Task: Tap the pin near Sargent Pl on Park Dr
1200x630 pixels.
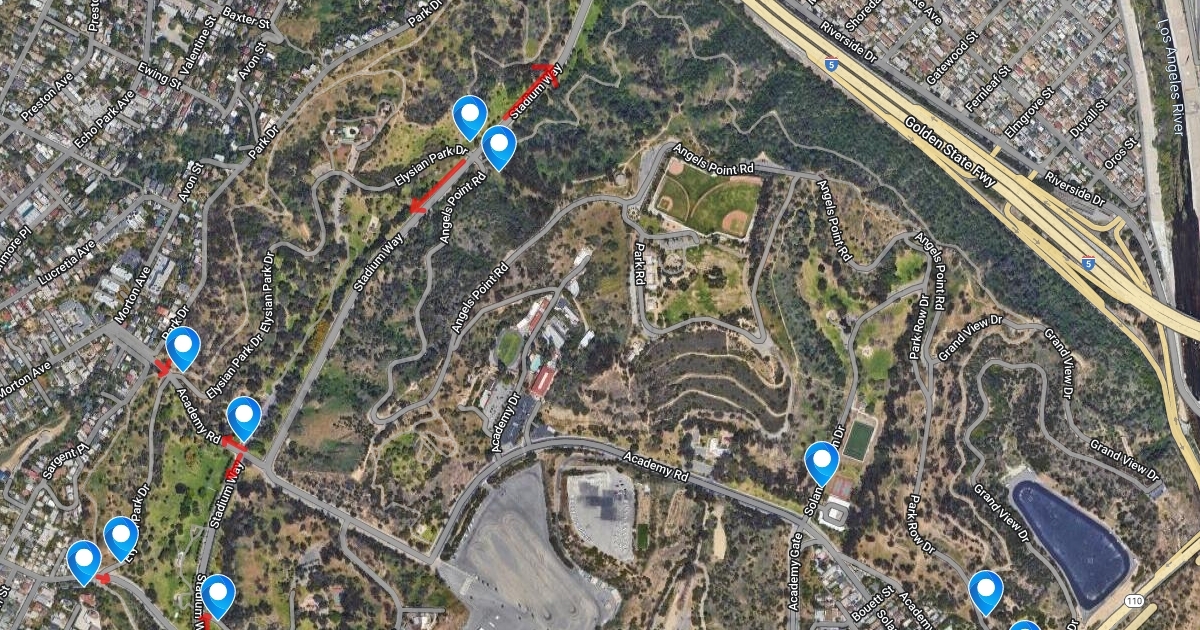Action: tap(121, 536)
